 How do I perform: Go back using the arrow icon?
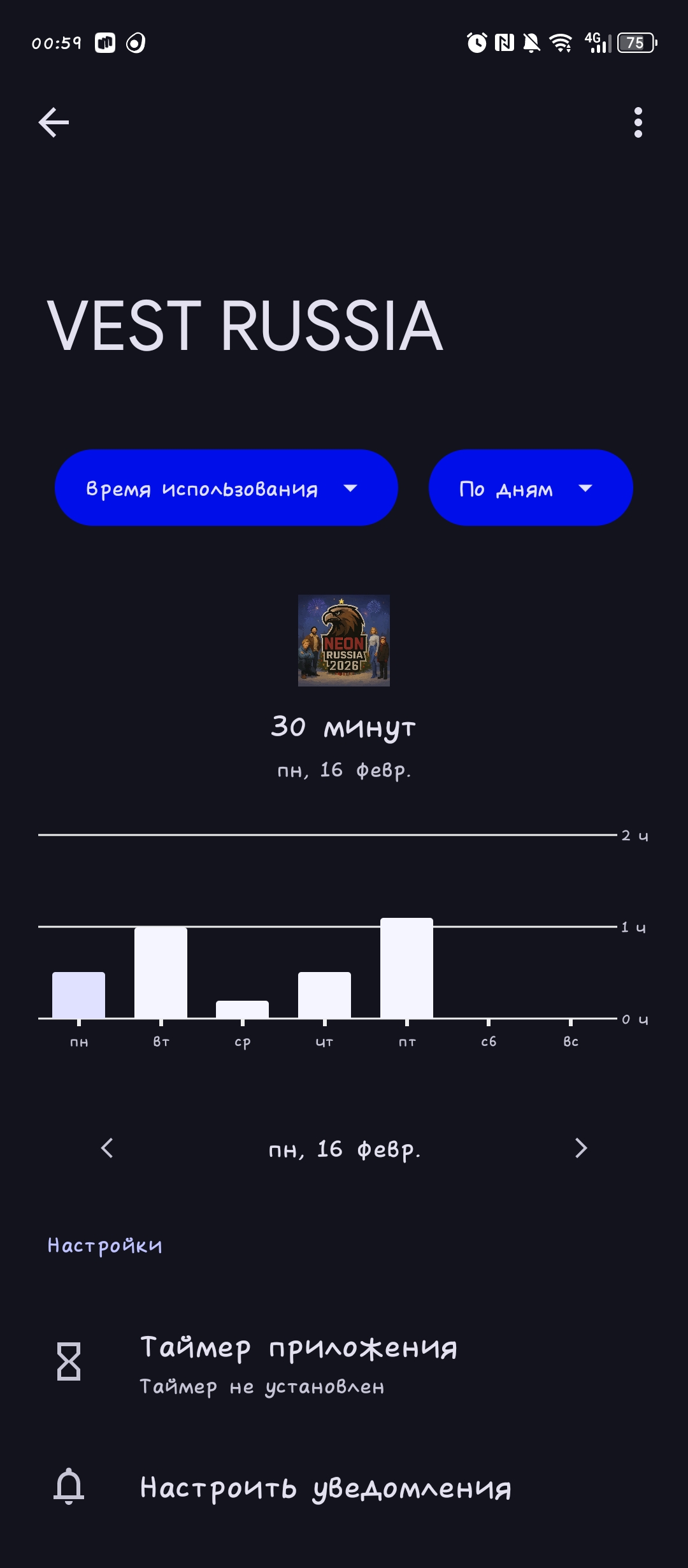pos(54,122)
